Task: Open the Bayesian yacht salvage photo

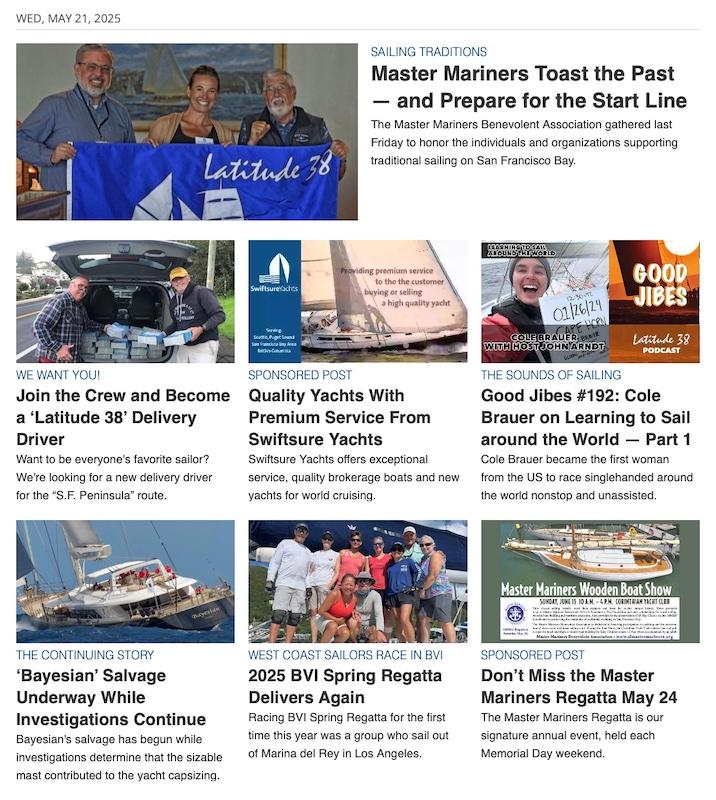Action: [x=125, y=581]
